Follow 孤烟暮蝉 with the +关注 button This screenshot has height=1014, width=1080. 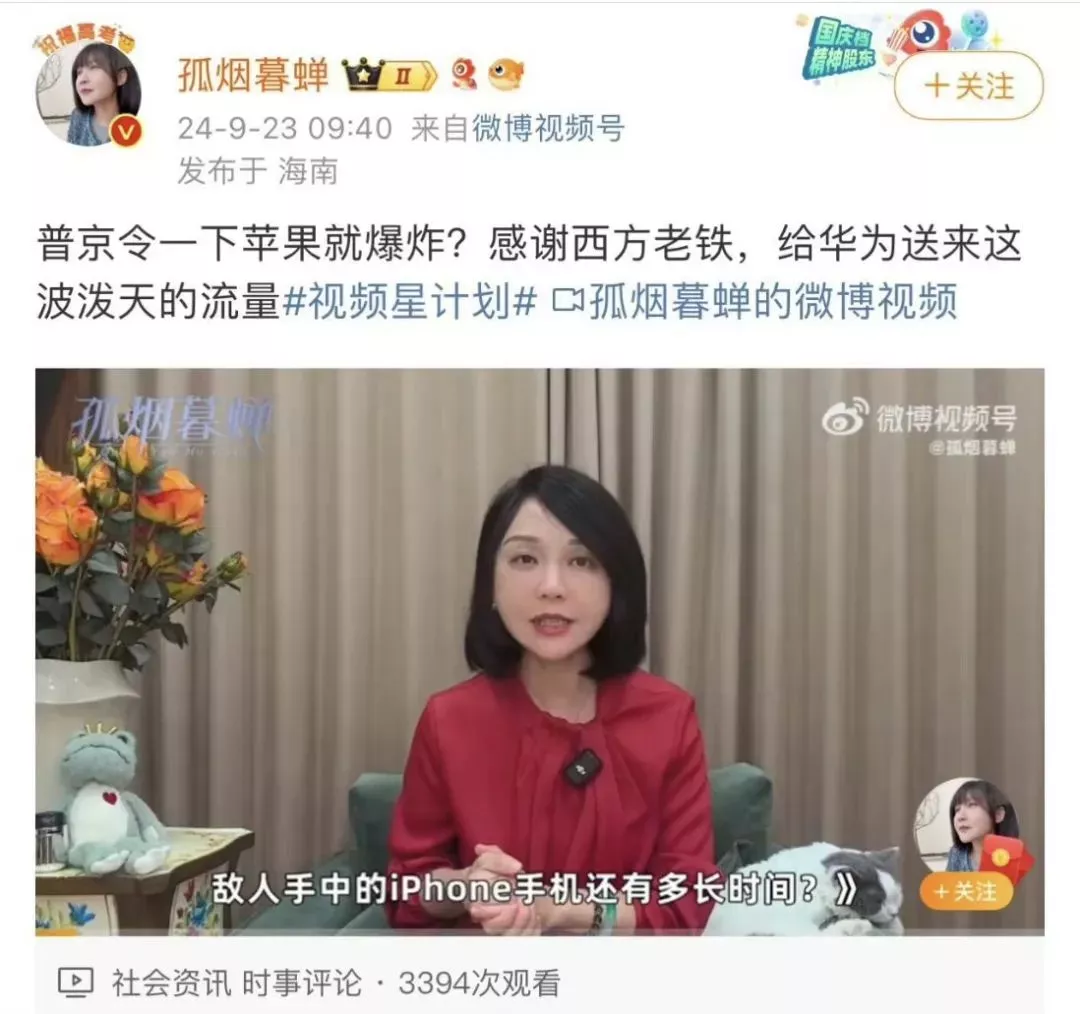click(967, 87)
